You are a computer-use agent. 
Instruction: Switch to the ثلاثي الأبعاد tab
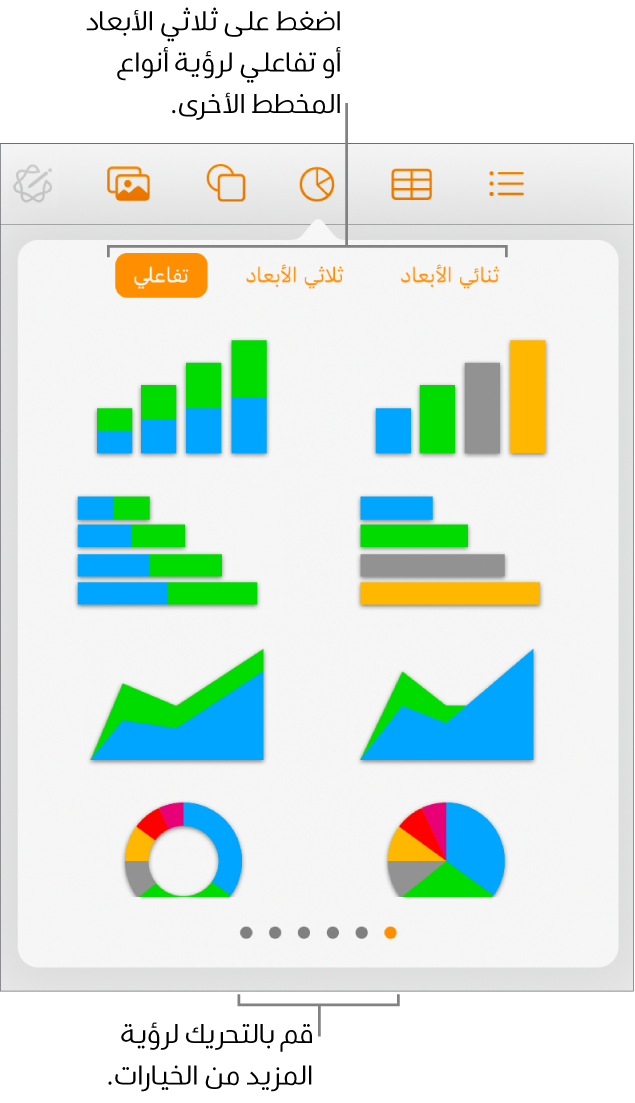coord(295,277)
